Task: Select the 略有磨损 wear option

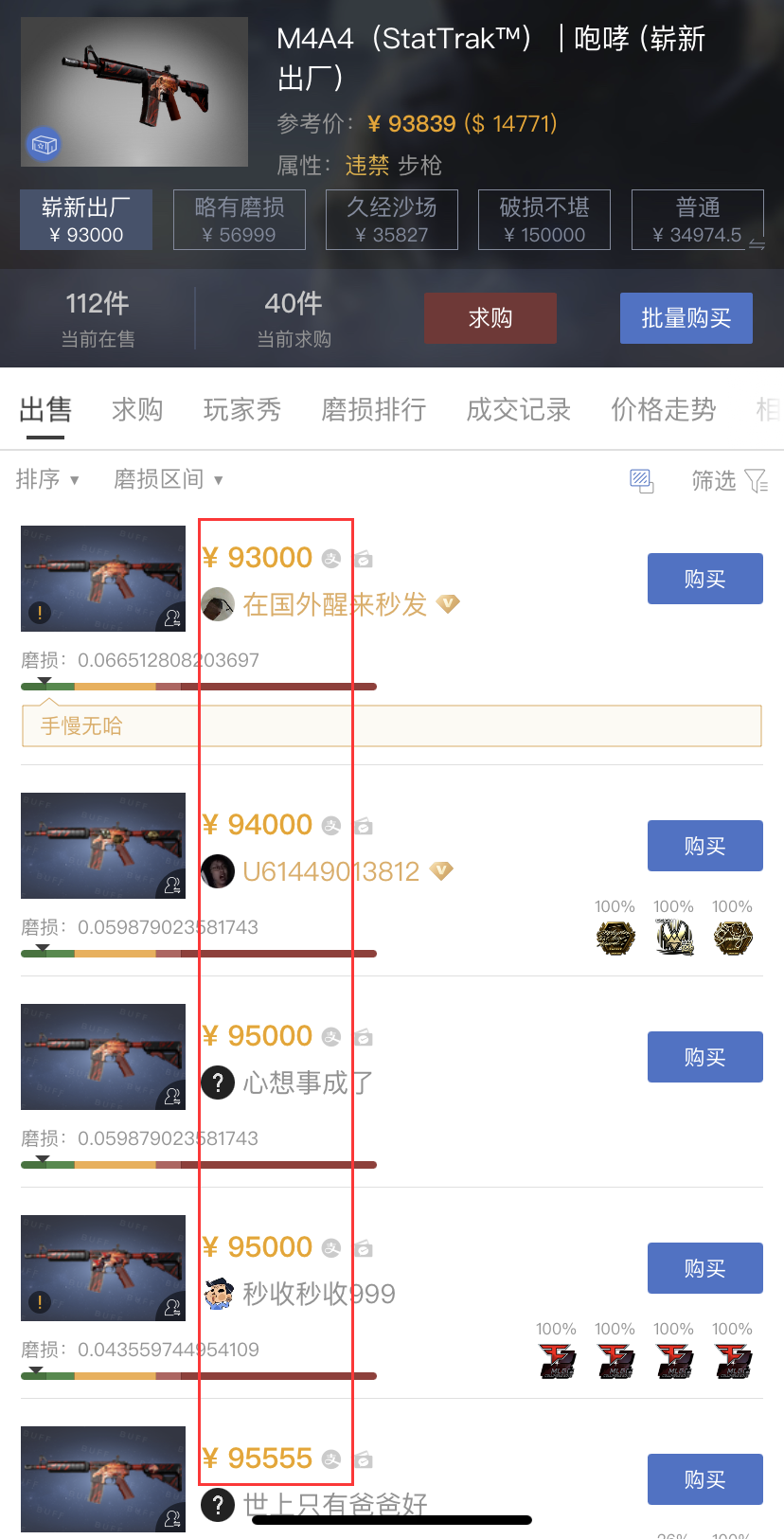Action: [x=240, y=220]
